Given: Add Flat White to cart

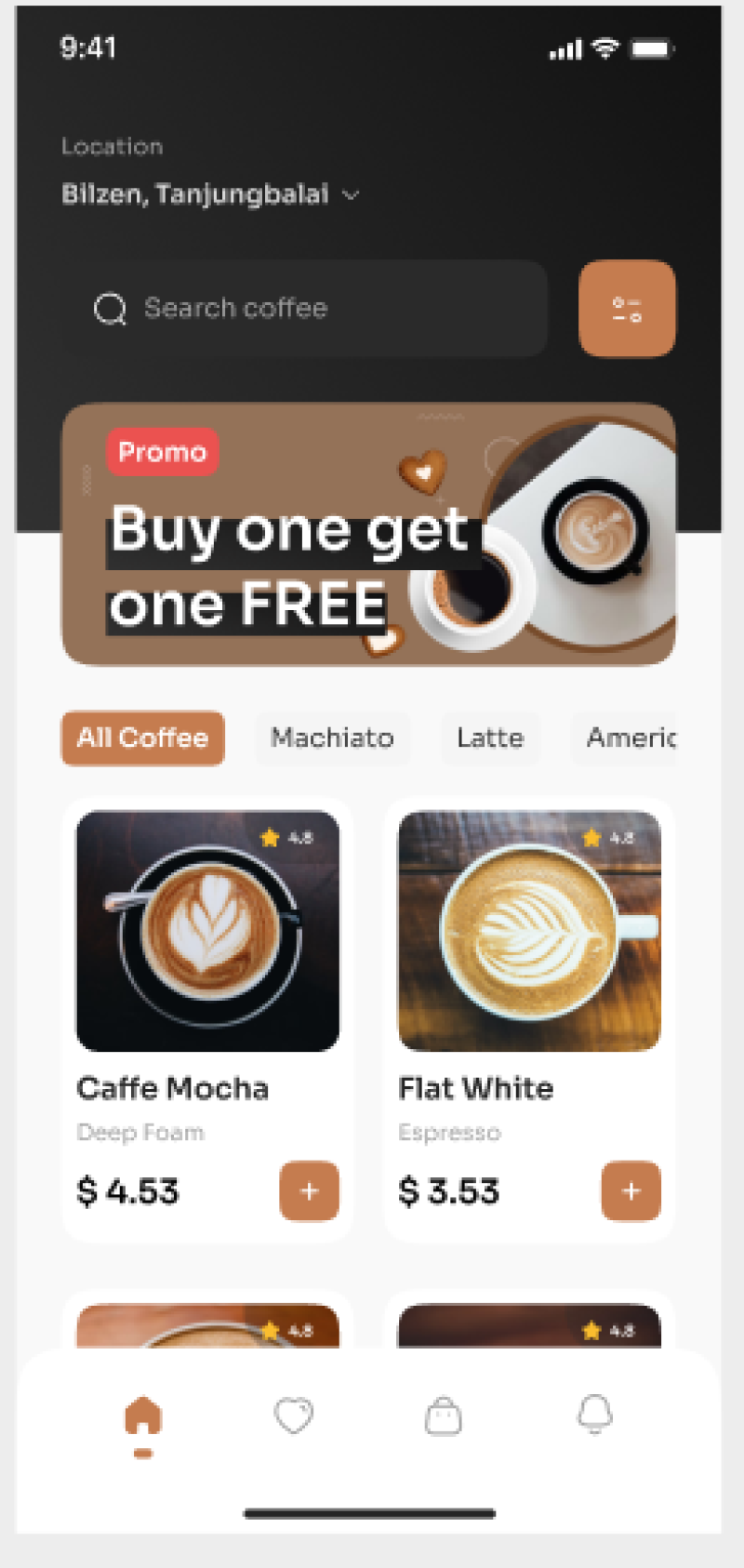Looking at the screenshot, I should click(631, 1190).
